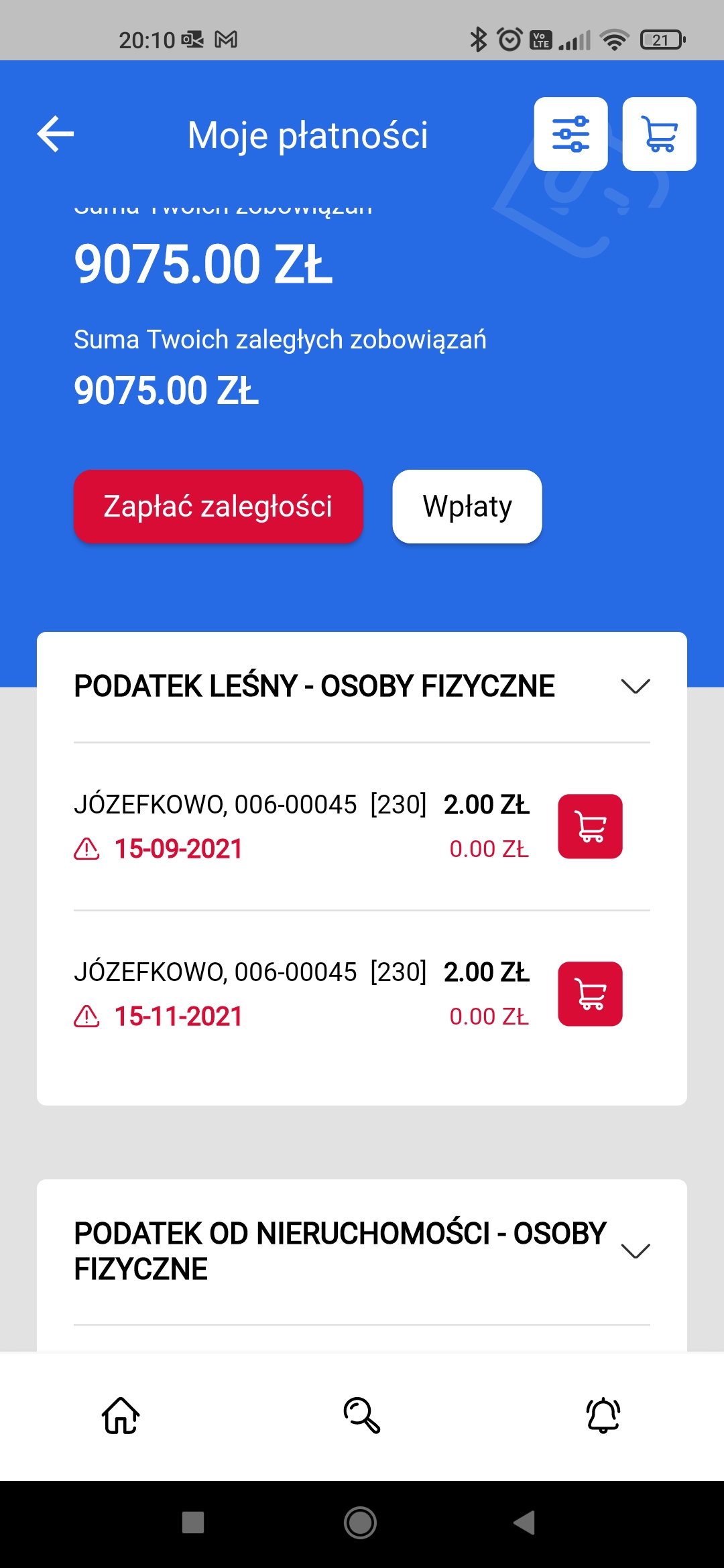Collapse the PODATEK LEŚNY section
Viewport: 724px width, 1568px height.
(x=636, y=686)
